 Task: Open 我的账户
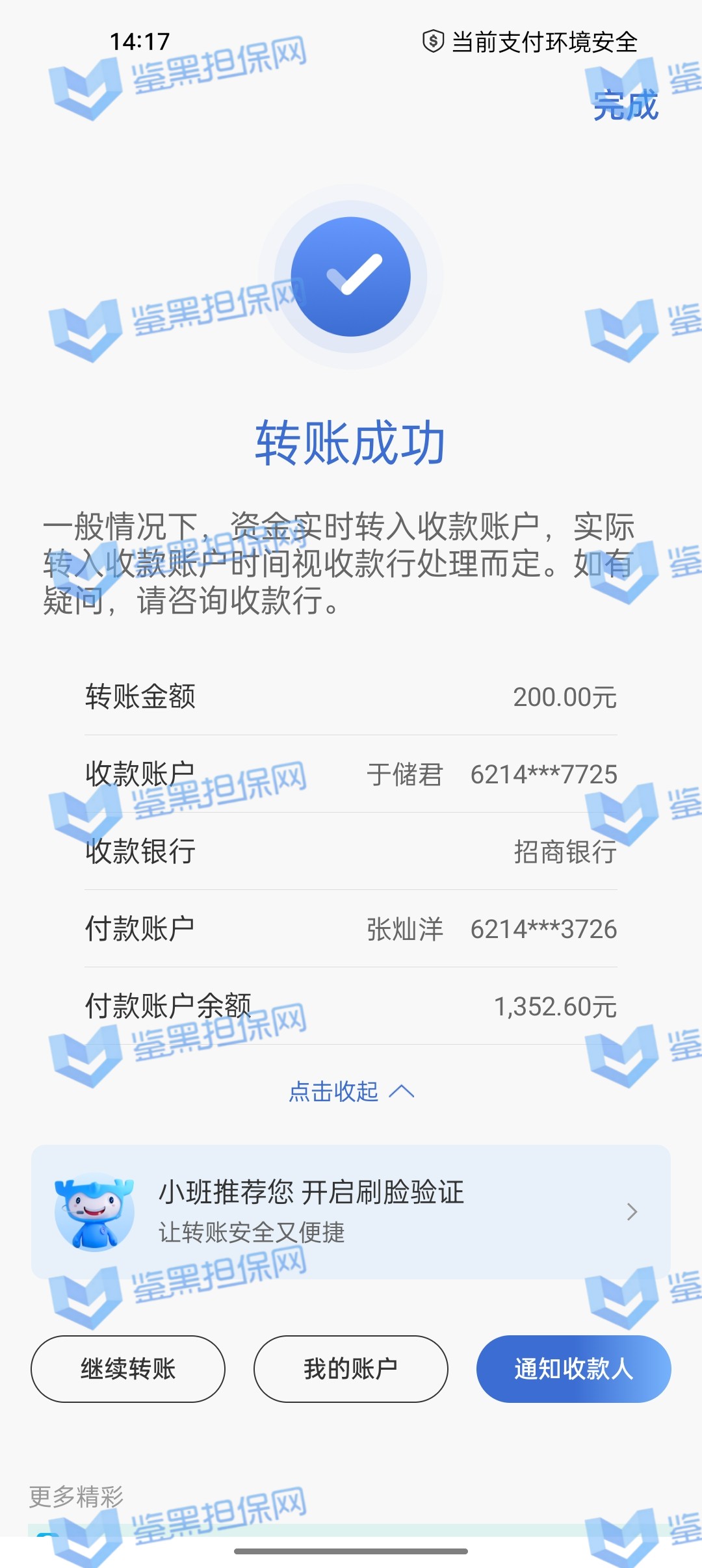pos(350,1368)
